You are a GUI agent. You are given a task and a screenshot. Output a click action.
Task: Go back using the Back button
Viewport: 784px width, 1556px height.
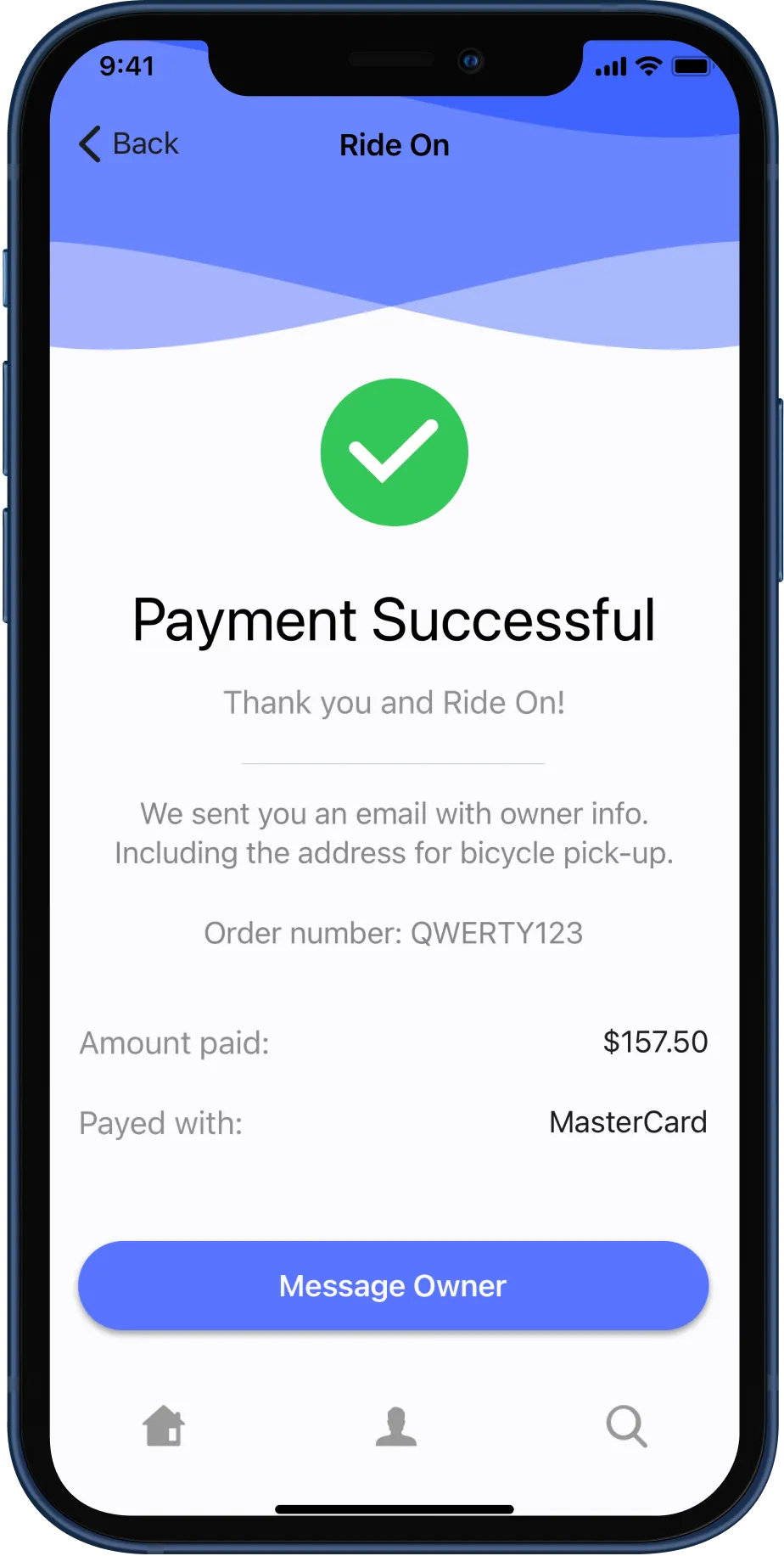click(x=129, y=144)
